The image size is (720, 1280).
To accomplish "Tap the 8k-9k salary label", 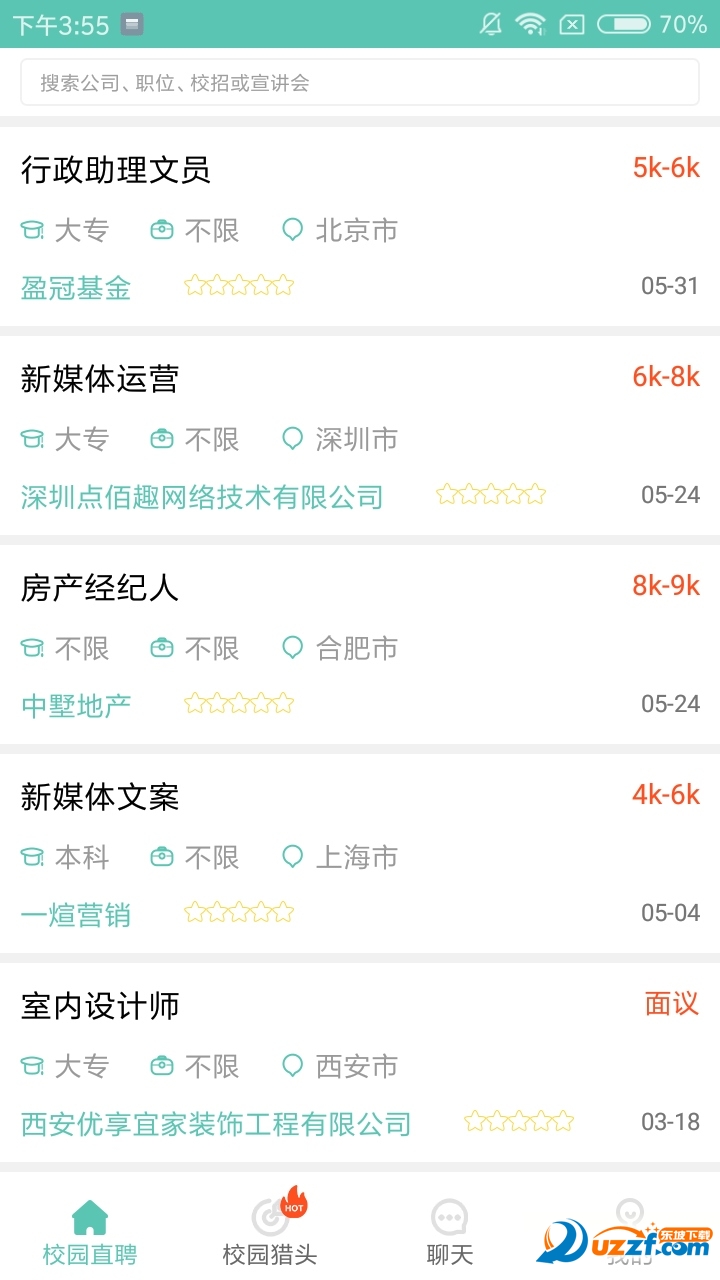I will coord(666,586).
